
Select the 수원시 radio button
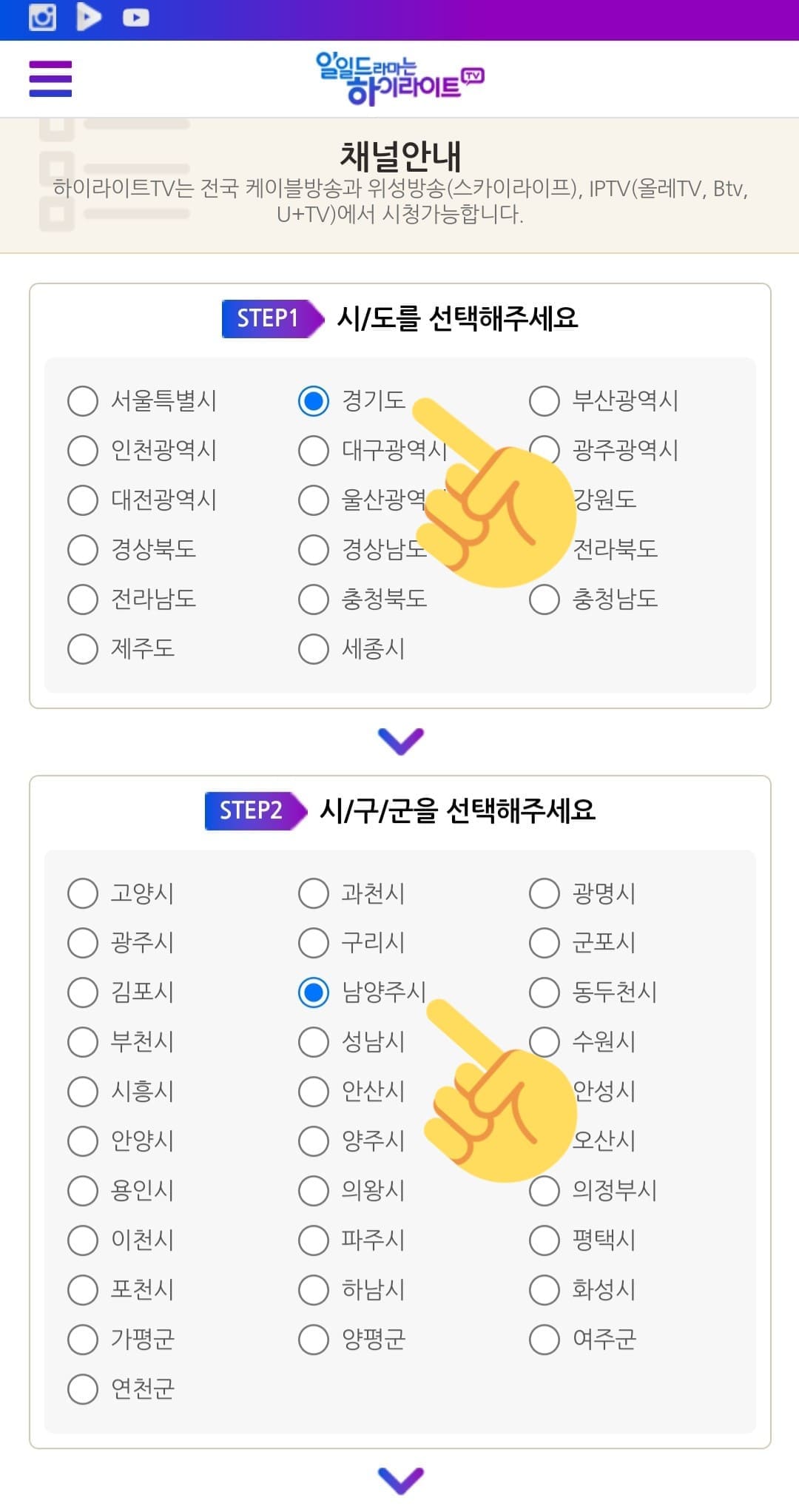[x=543, y=1042]
